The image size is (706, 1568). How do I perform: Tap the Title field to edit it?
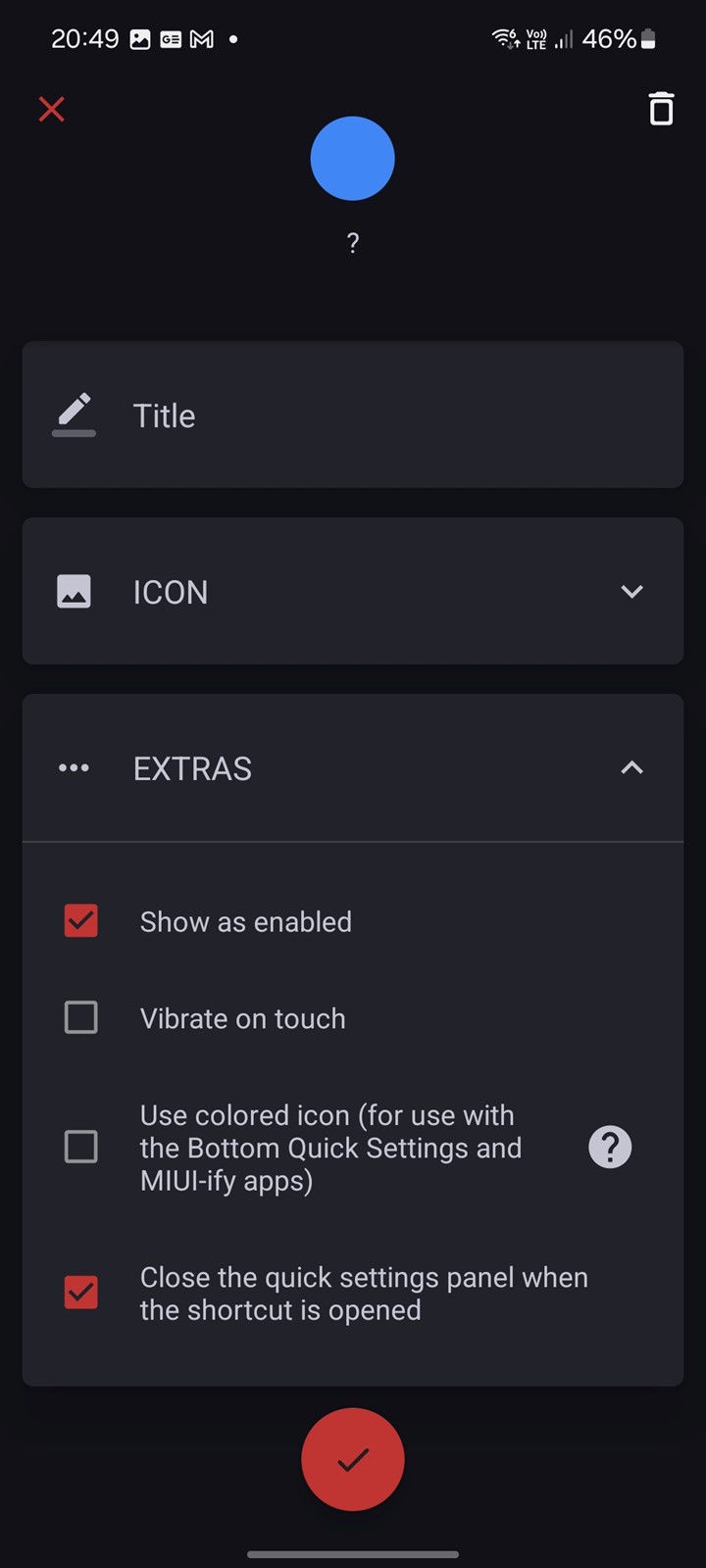tap(353, 415)
